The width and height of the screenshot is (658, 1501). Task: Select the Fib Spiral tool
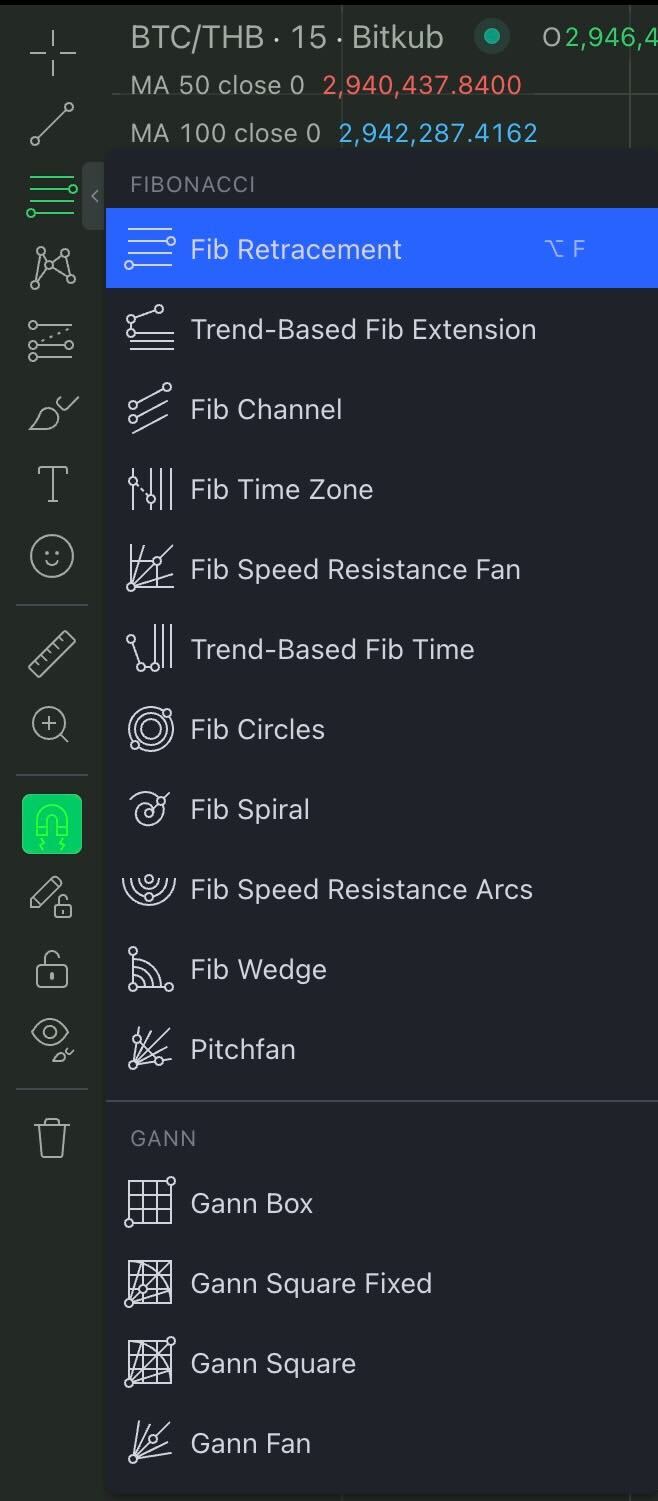point(249,809)
